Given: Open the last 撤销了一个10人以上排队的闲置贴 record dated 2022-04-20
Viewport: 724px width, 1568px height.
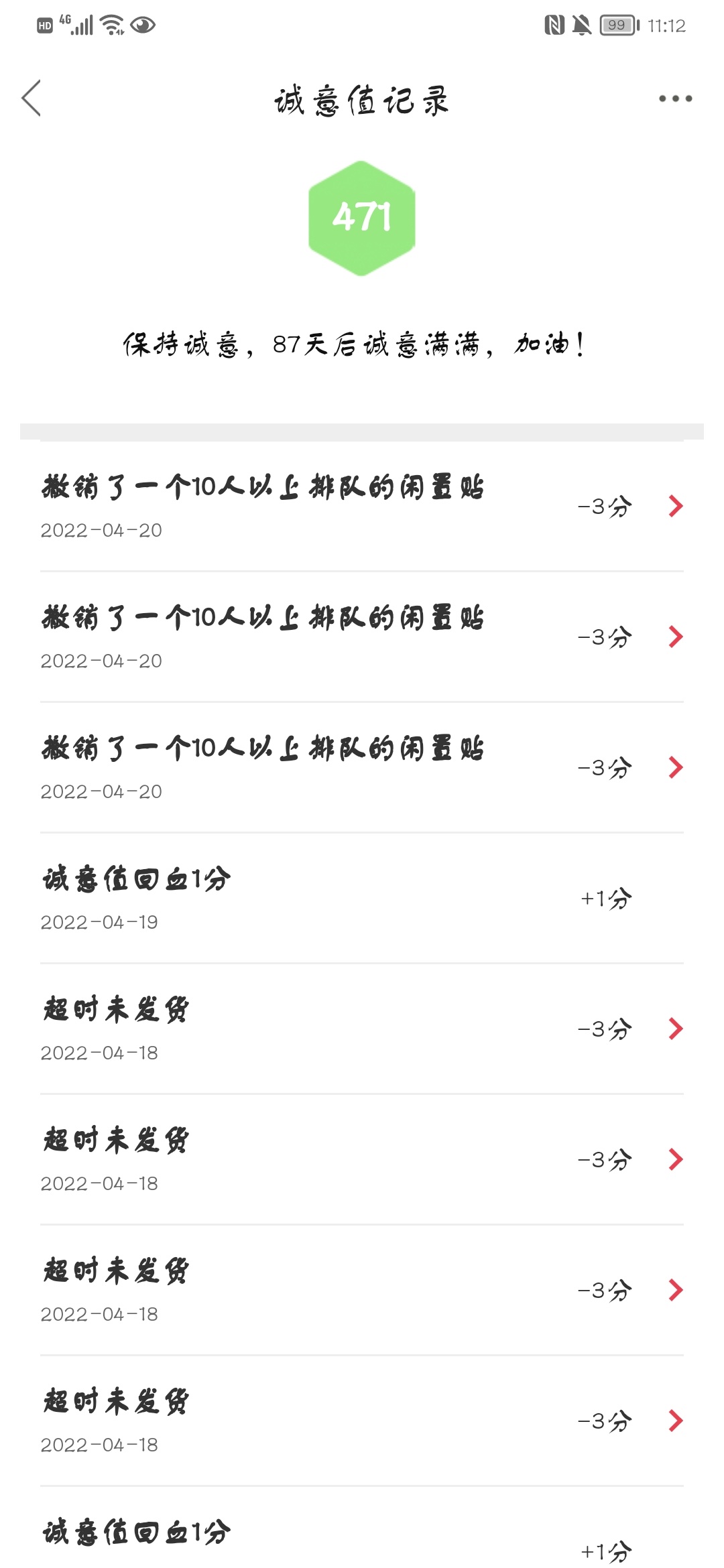Looking at the screenshot, I should (362, 767).
